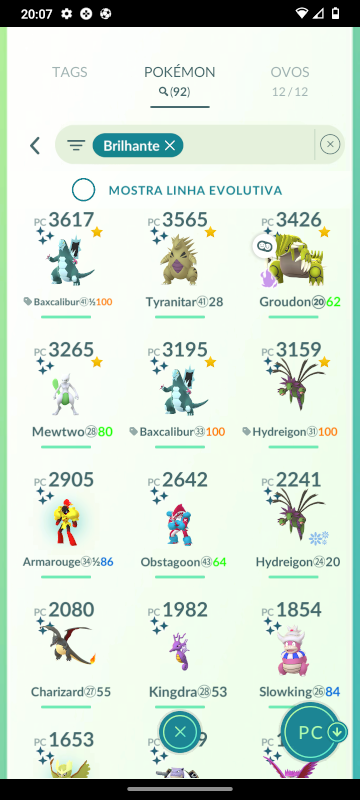This screenshot has width=360, height=800.
Task: Enable Mostra Linha Evolutiva option
Action: coord(84,190)
